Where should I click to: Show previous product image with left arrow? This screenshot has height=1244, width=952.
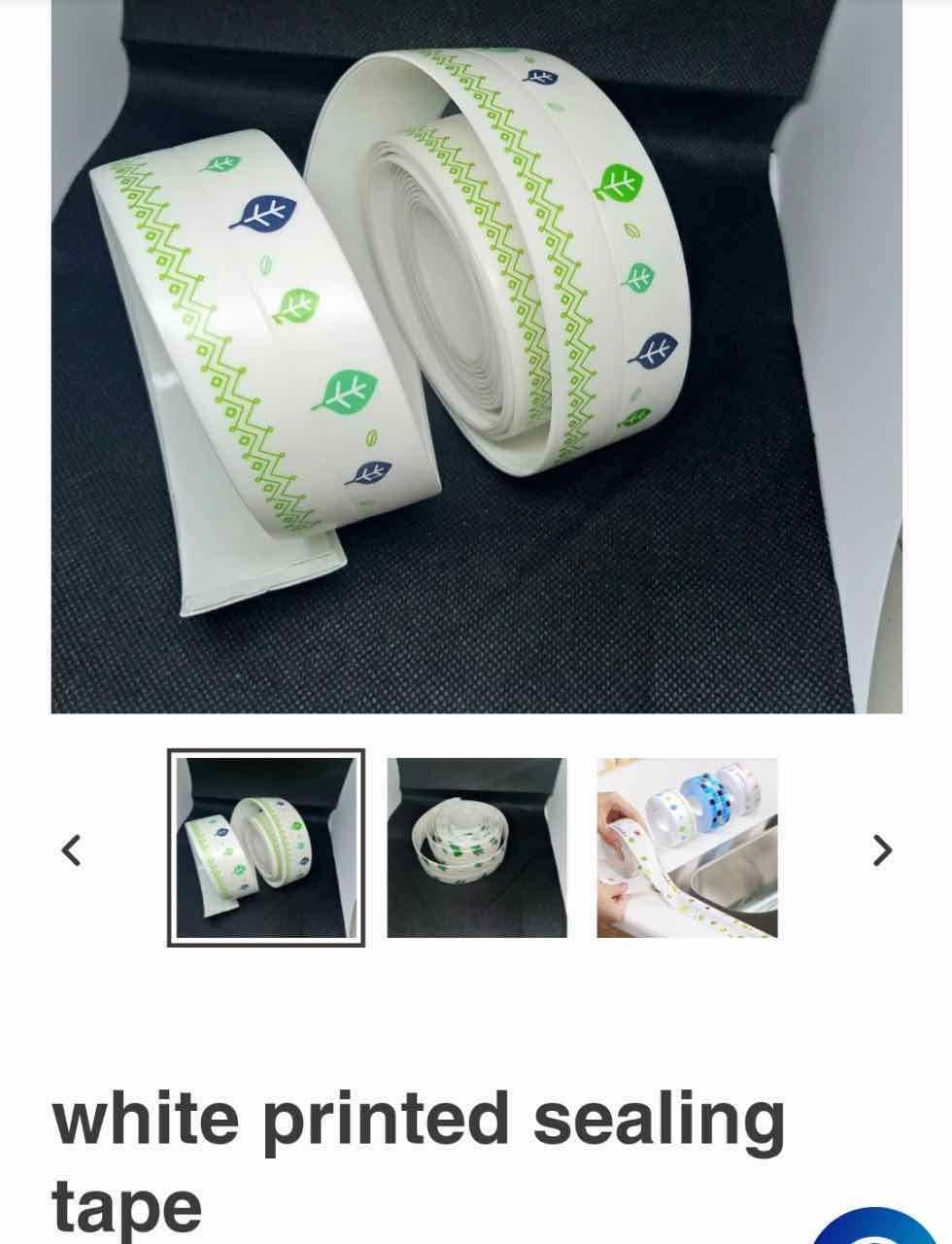pyautogui.click(x=71, y=850)
